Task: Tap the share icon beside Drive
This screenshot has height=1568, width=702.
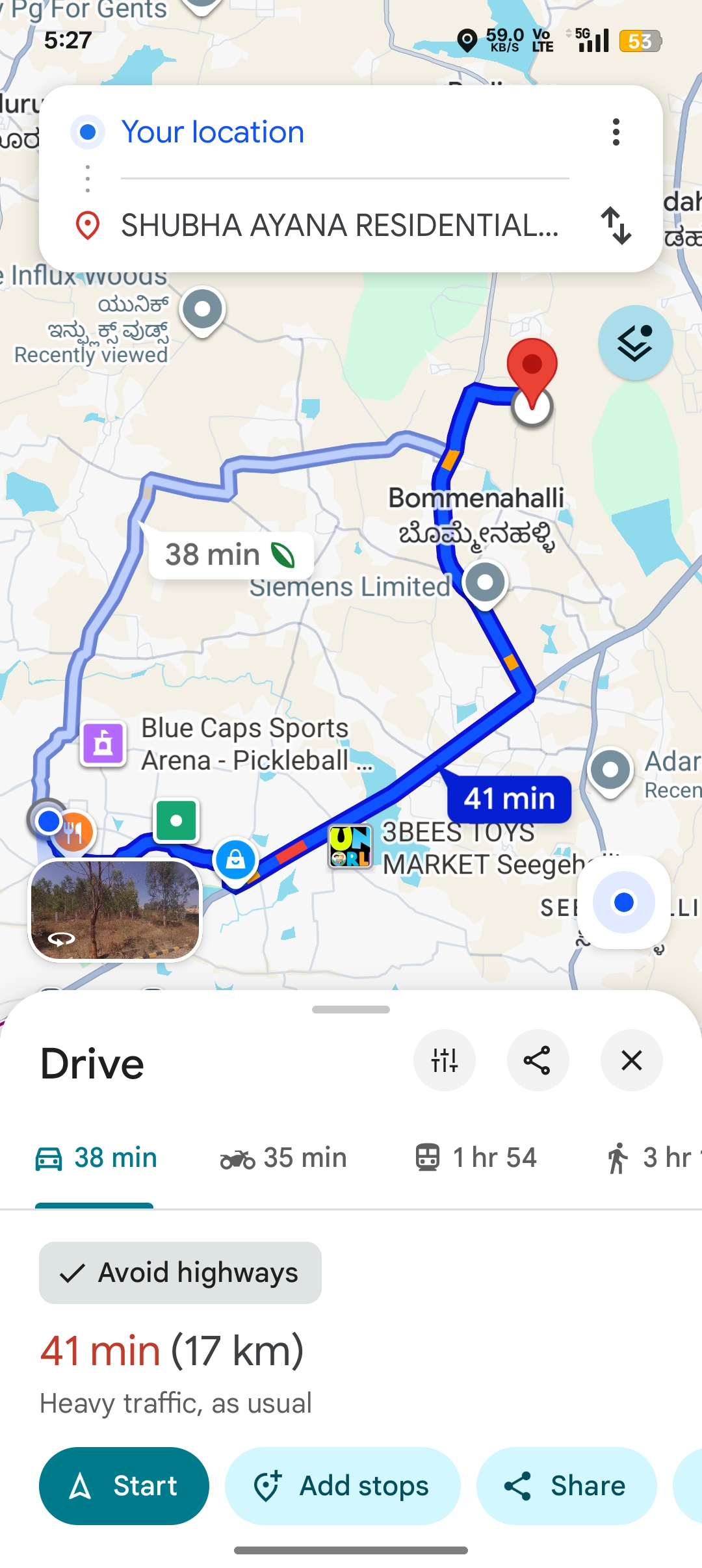Action: 538,1060
